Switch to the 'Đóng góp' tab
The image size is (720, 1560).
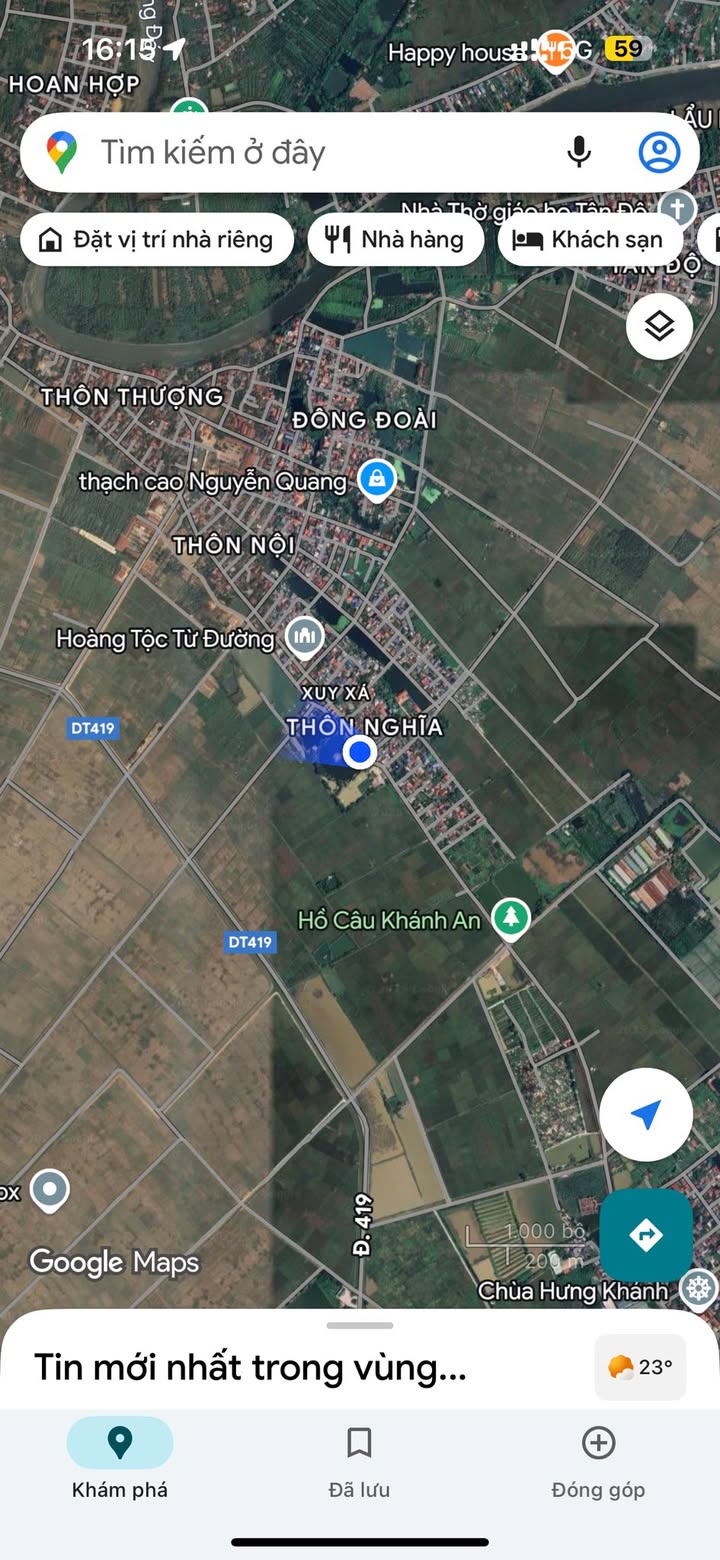pyautogui.click(x=598, y=1461)
